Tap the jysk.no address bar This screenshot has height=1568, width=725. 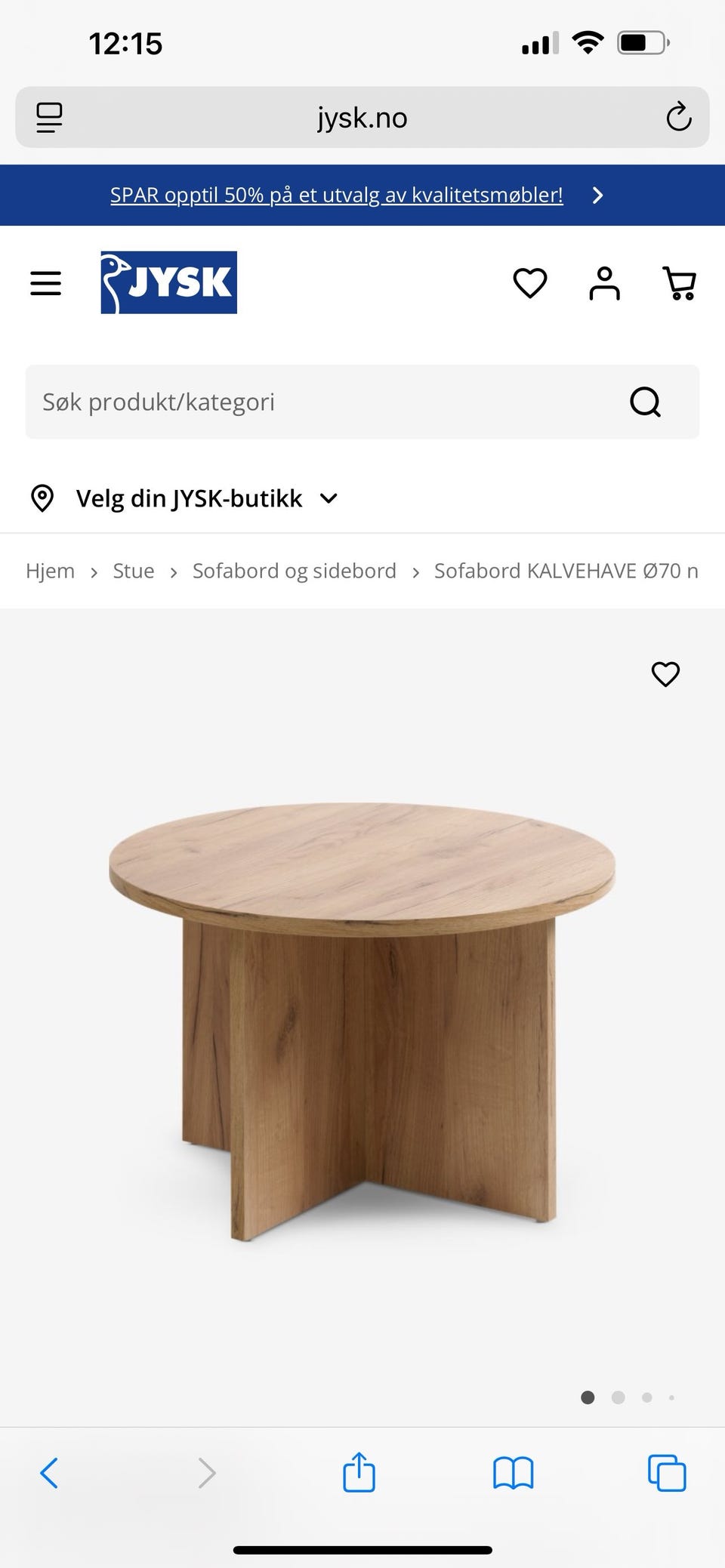(x=362, y=118)
